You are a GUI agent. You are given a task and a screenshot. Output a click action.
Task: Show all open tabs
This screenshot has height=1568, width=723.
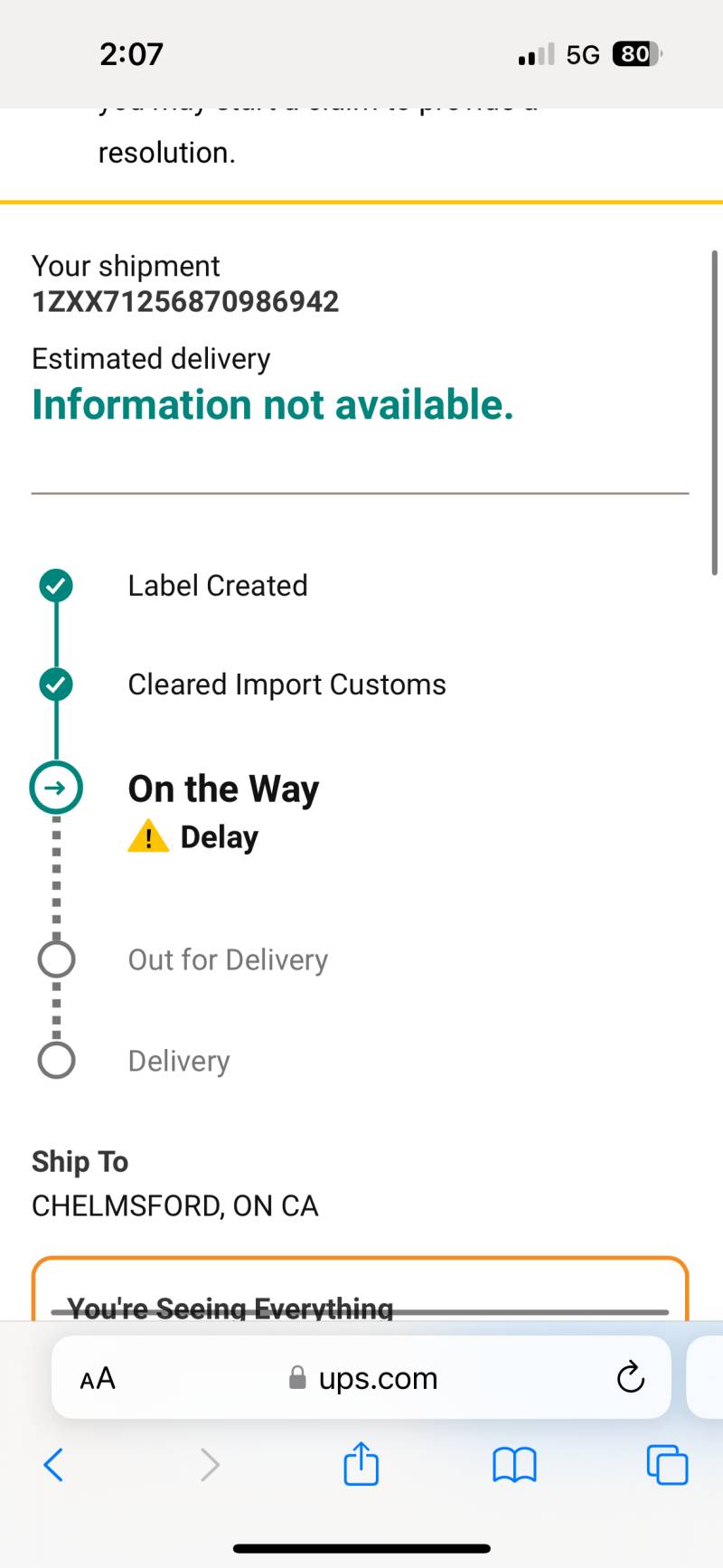point(667,1465)
